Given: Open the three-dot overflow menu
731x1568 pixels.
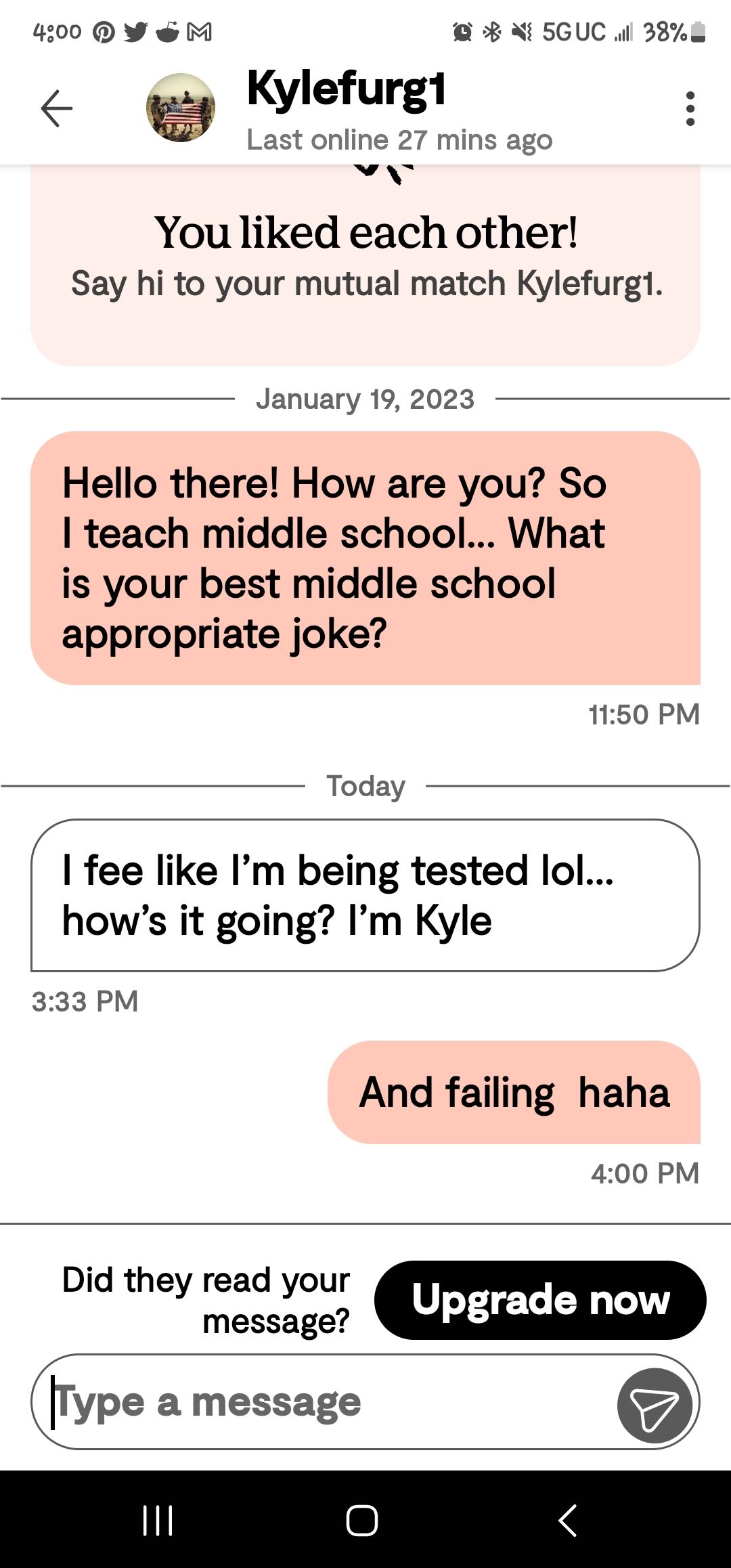Looking at the screenshot, I should [690, 108].
